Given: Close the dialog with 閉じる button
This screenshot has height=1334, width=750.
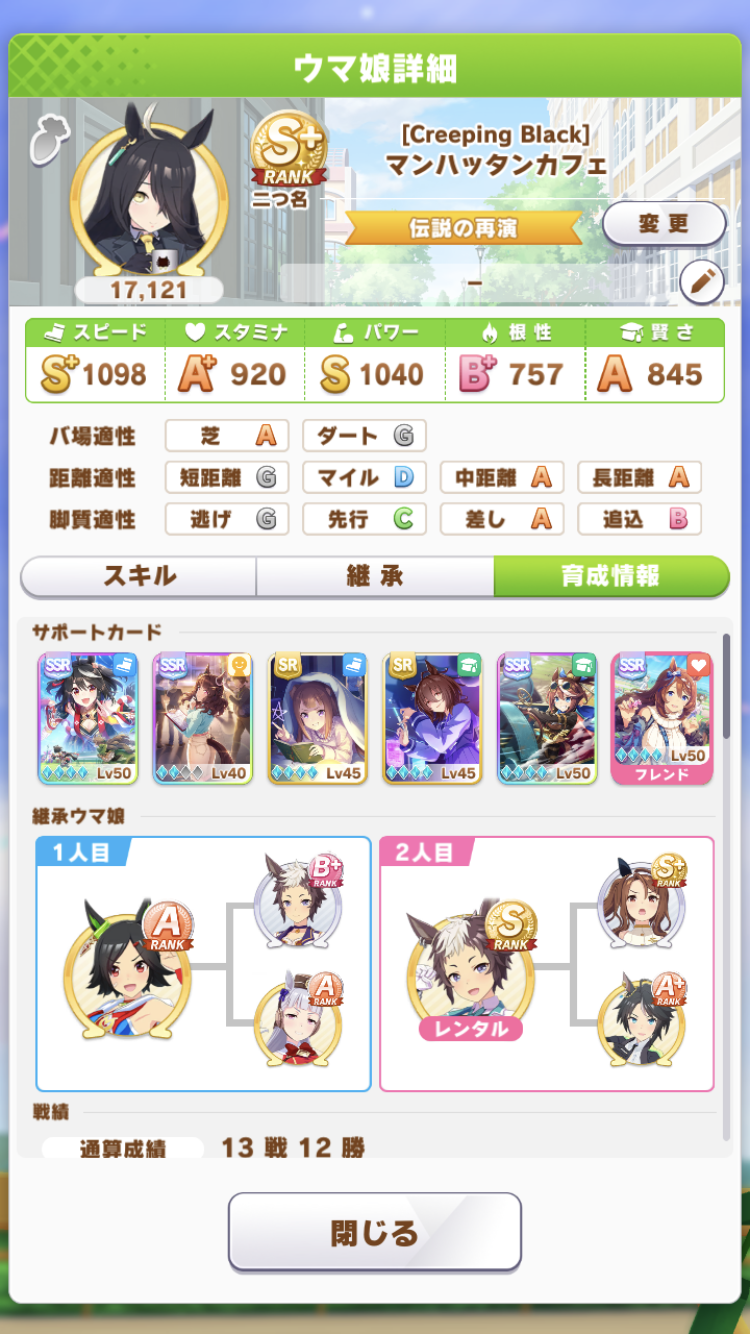Looking at the screenshot, I should (375, 1231).
